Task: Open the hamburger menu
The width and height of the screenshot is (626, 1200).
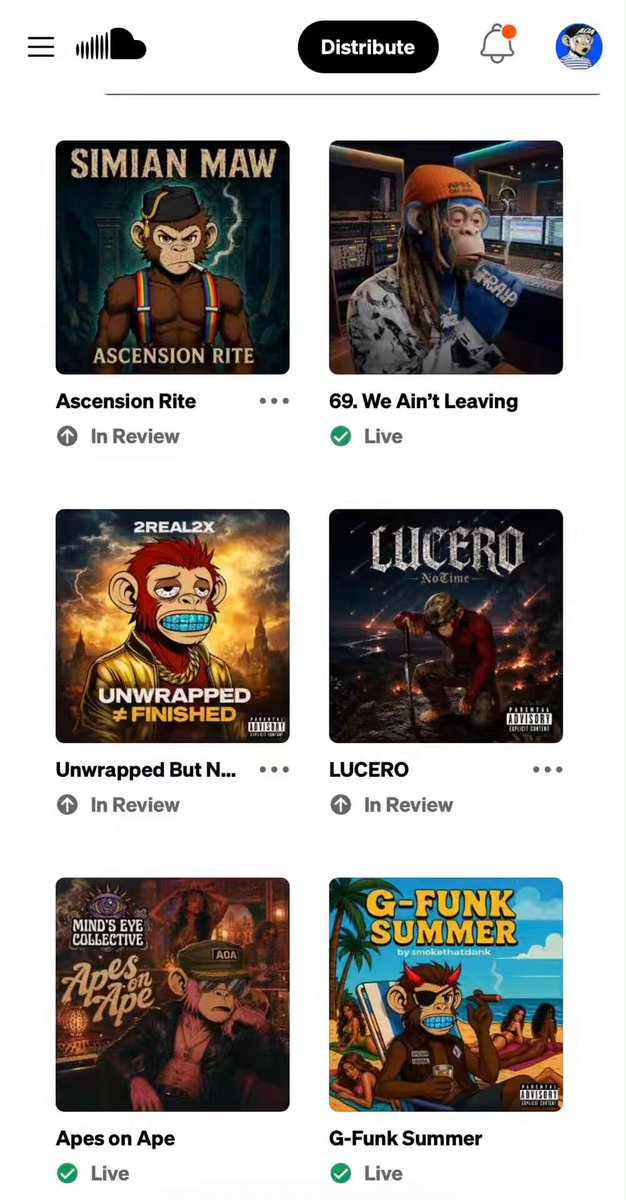Action: 41,47
